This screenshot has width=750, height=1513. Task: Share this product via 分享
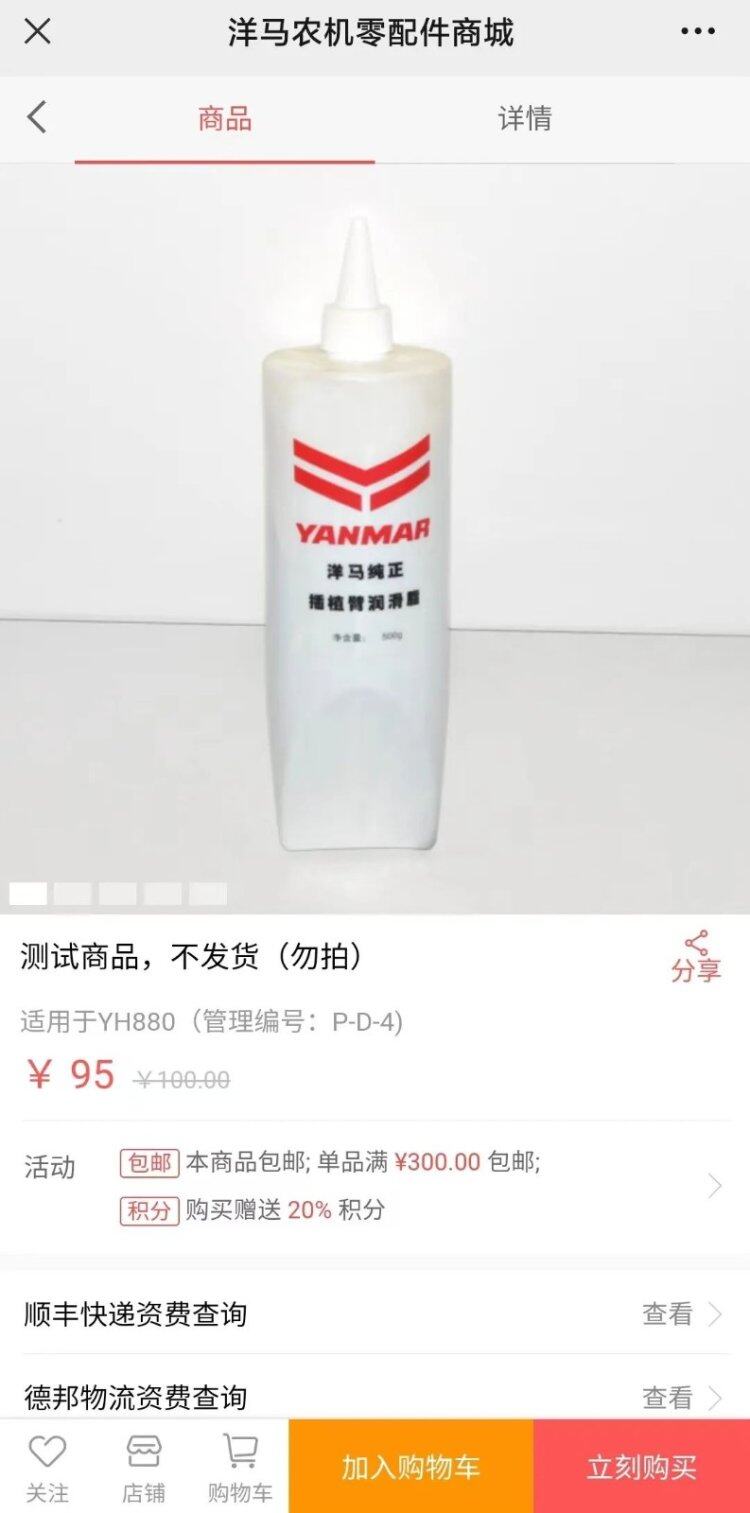click(x=696, y=957)
